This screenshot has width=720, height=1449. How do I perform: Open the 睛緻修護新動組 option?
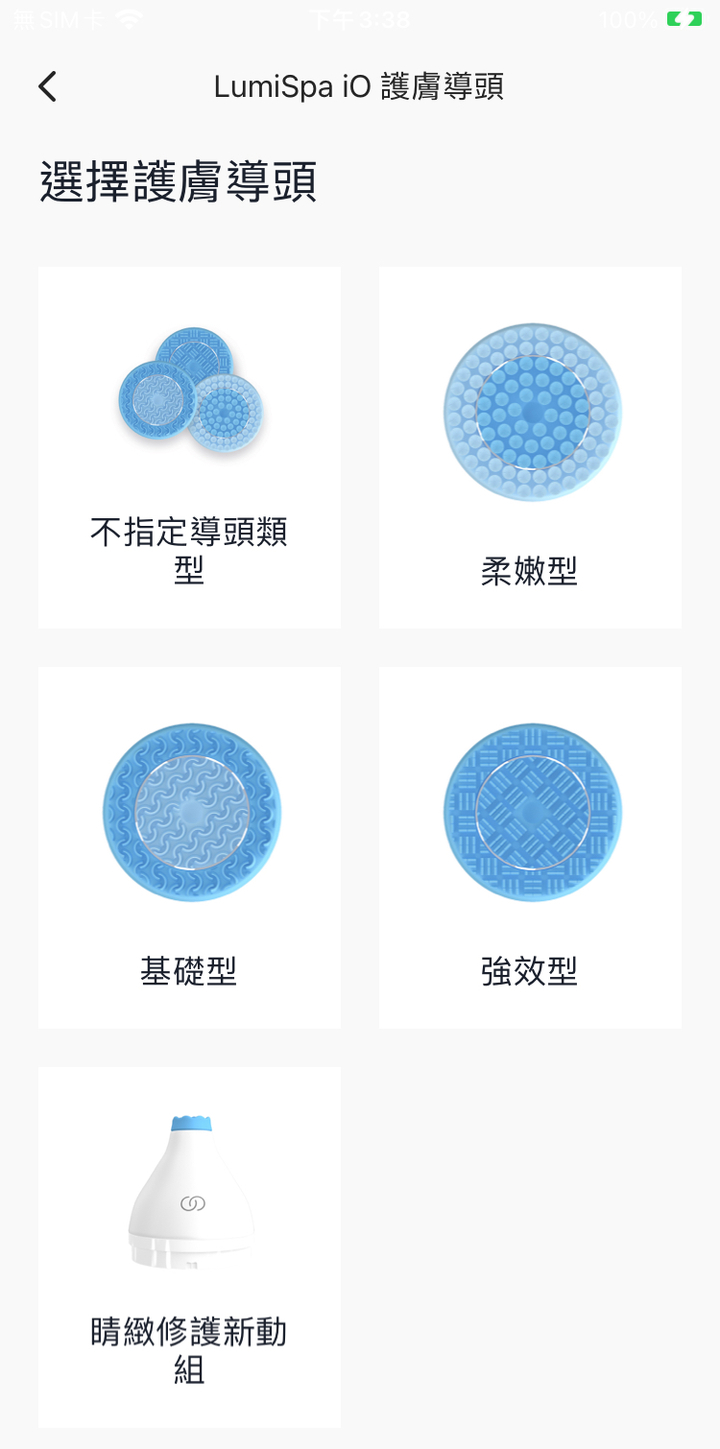point(190,1247)
